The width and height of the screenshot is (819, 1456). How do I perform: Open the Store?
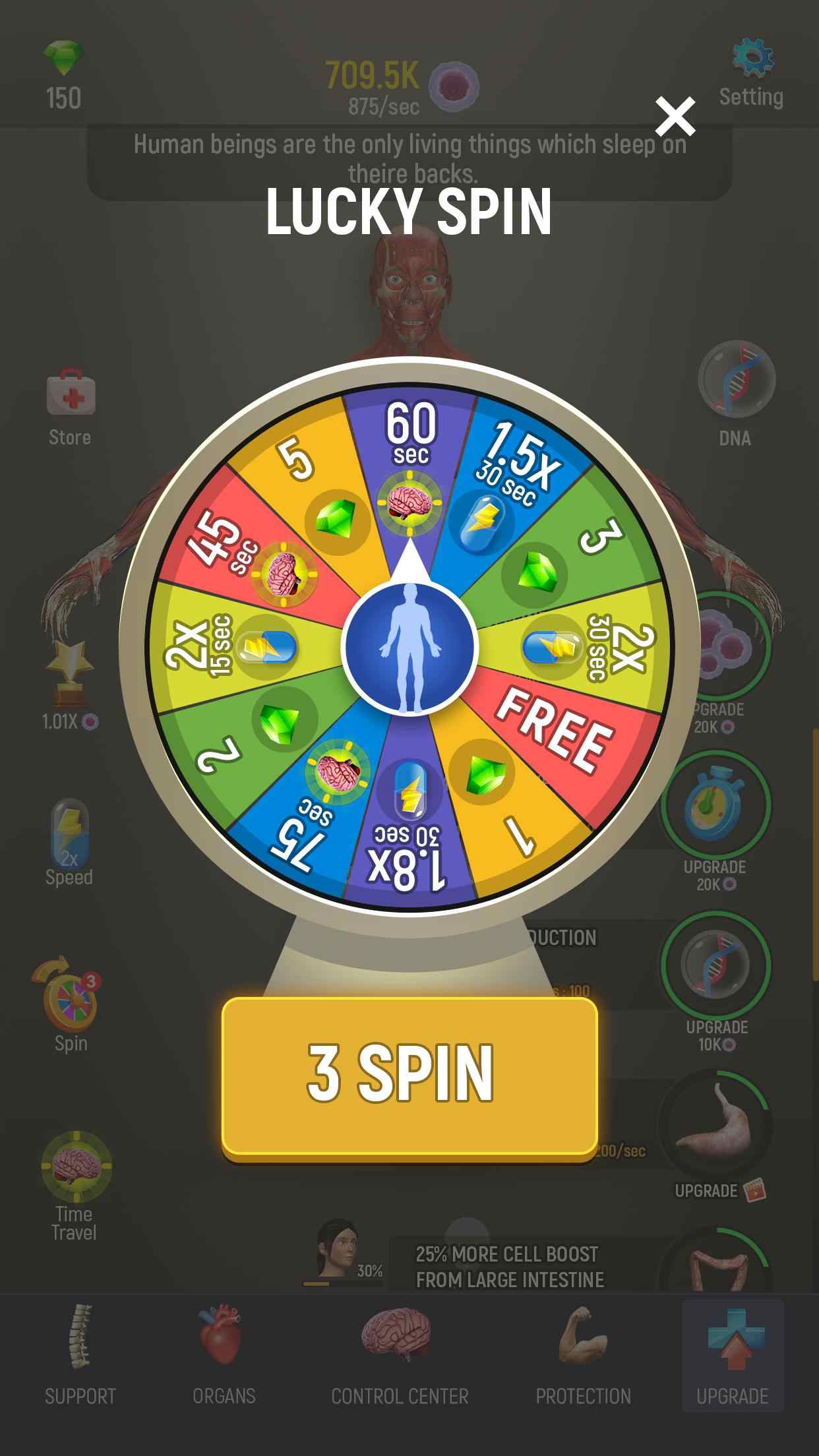71,409
